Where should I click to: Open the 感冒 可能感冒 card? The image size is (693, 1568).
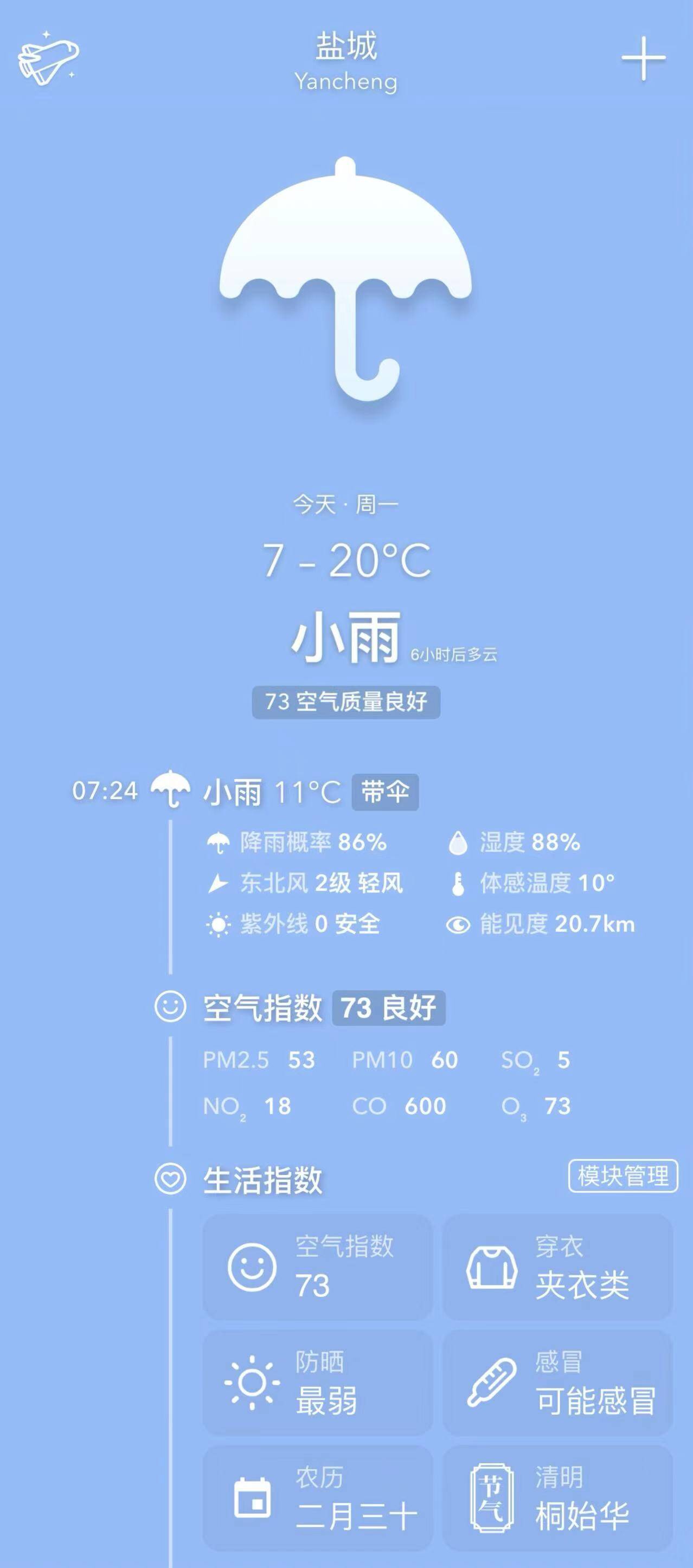(557, 1383)
